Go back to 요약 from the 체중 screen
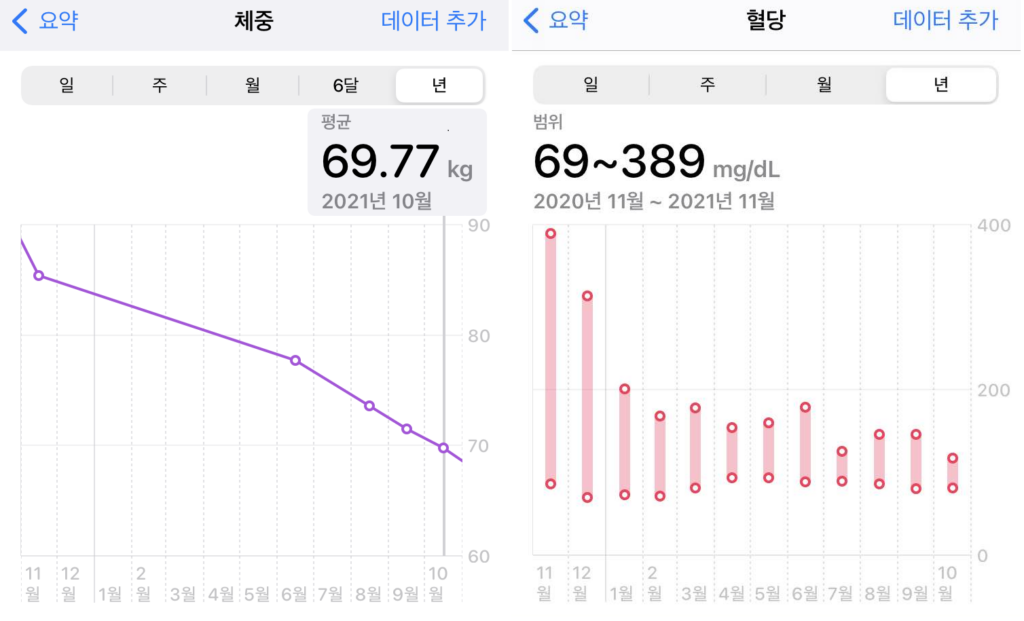1024x621 pixels. point(46,21)
